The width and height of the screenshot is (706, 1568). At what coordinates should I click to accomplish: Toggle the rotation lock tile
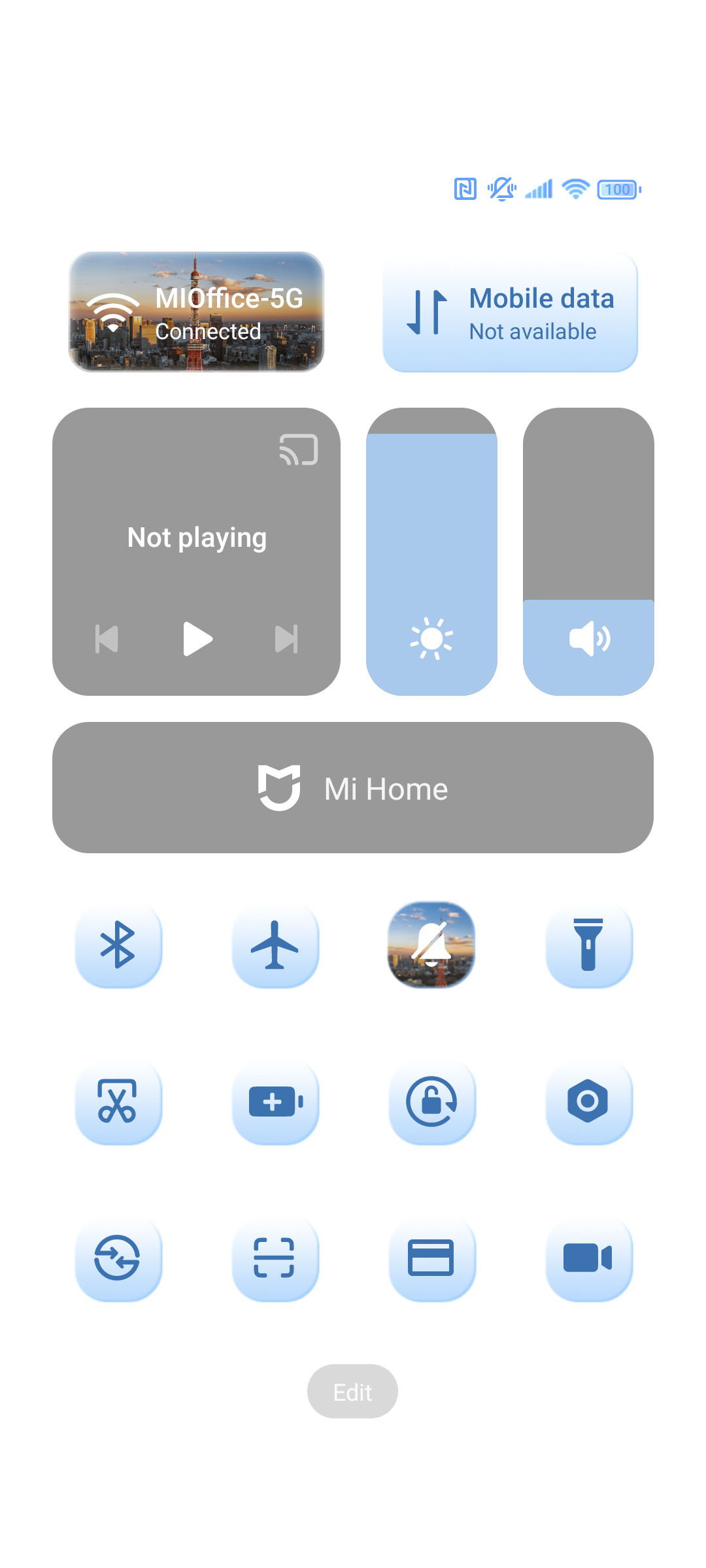pos(431,1102)
